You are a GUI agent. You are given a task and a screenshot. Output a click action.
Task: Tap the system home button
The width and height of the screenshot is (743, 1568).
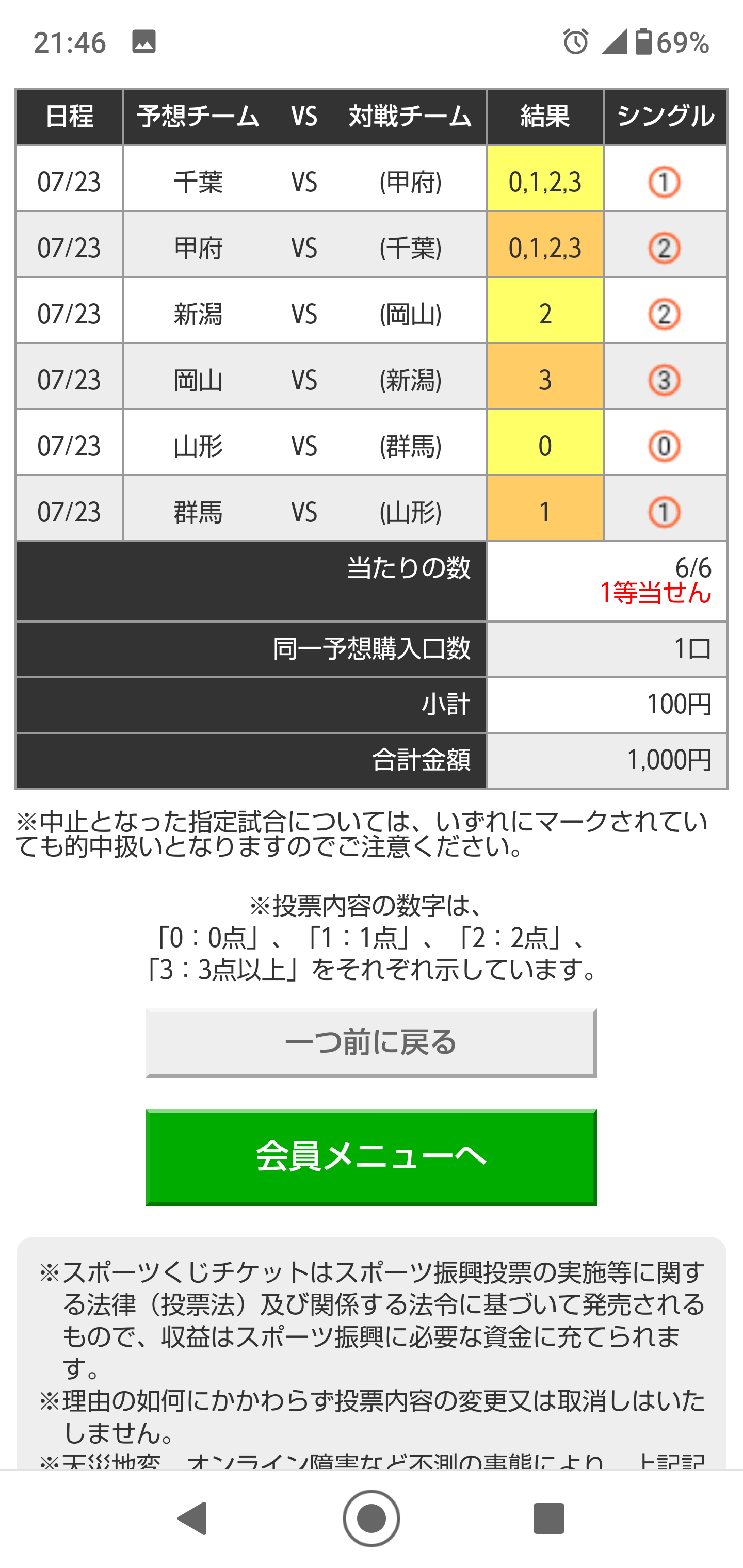372,1518
